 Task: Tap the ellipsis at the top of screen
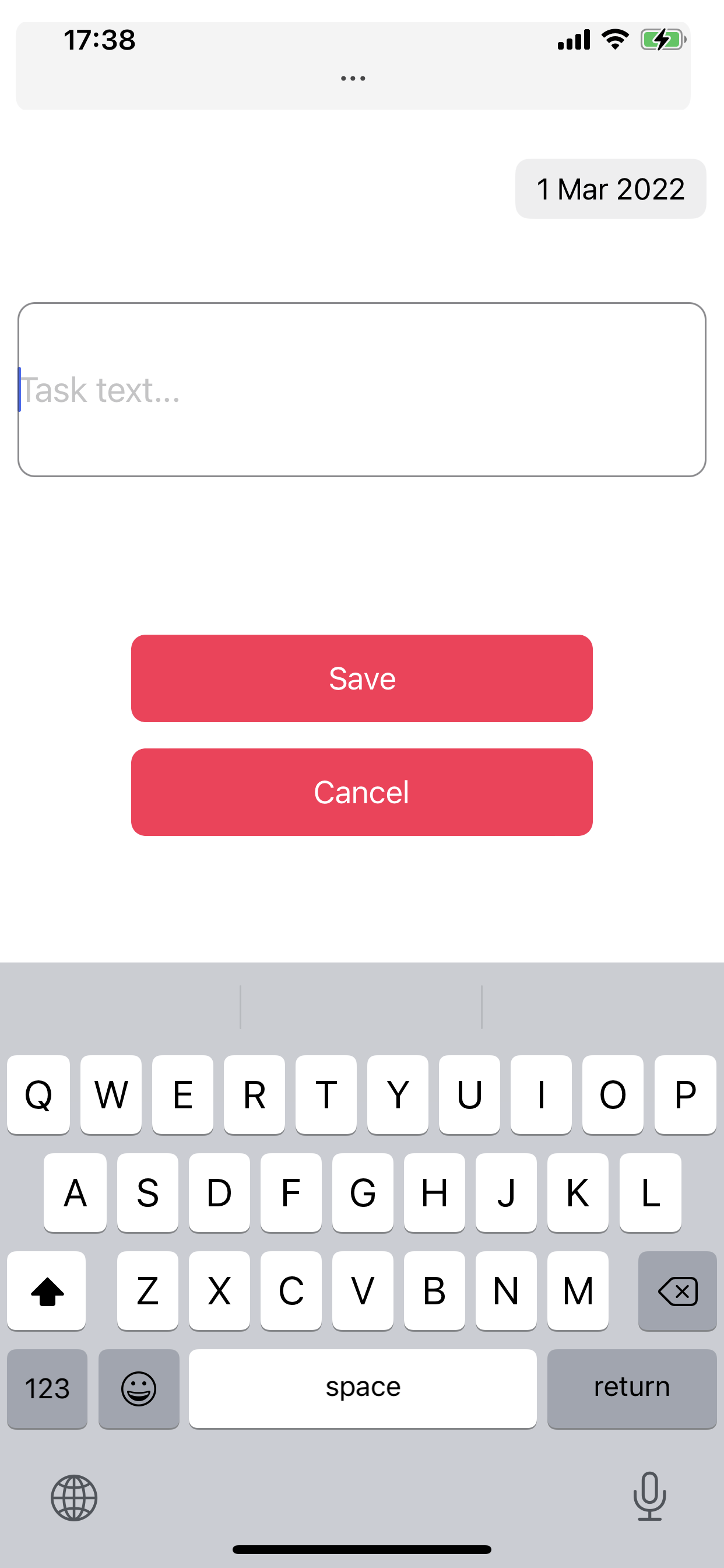tap(353, 76)
